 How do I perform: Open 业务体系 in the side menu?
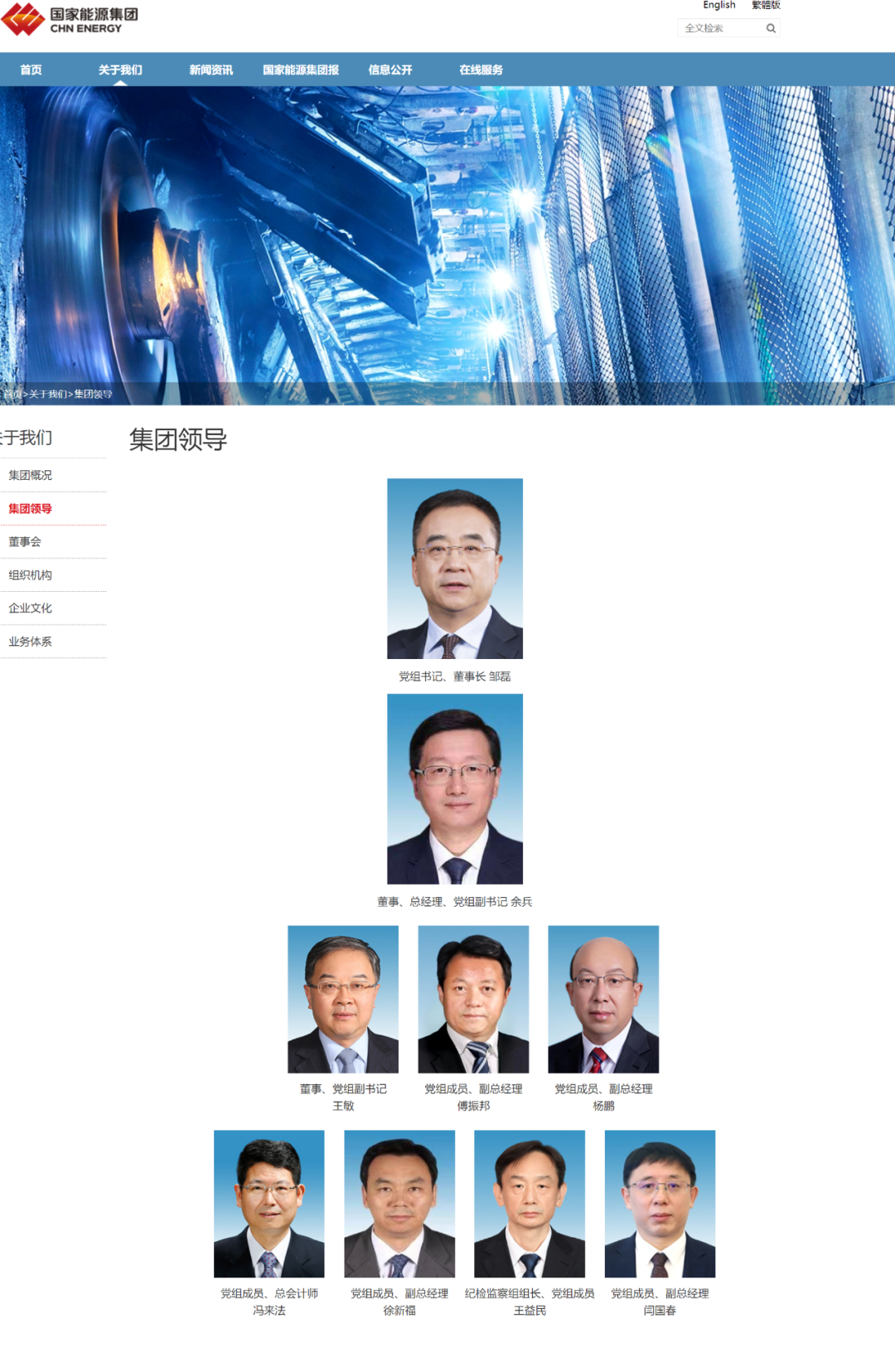tap(31, 641)
